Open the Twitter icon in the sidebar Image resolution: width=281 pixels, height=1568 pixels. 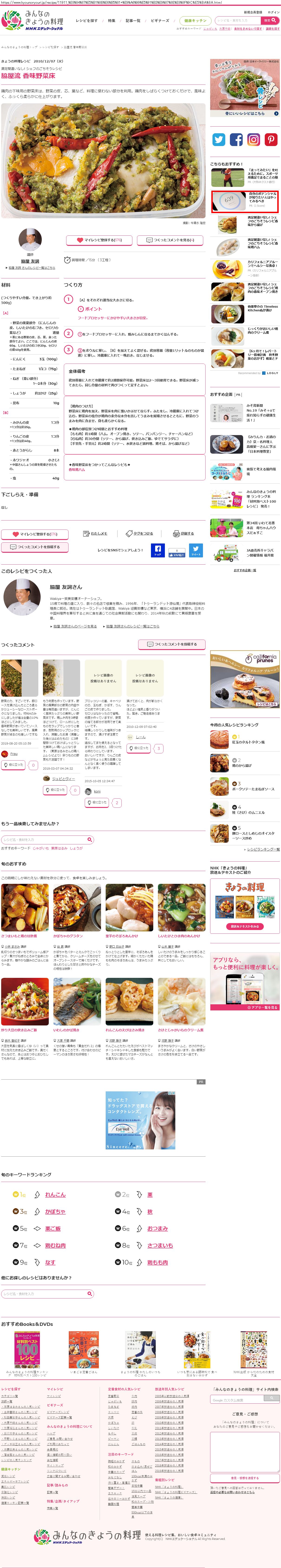(219, 139)
